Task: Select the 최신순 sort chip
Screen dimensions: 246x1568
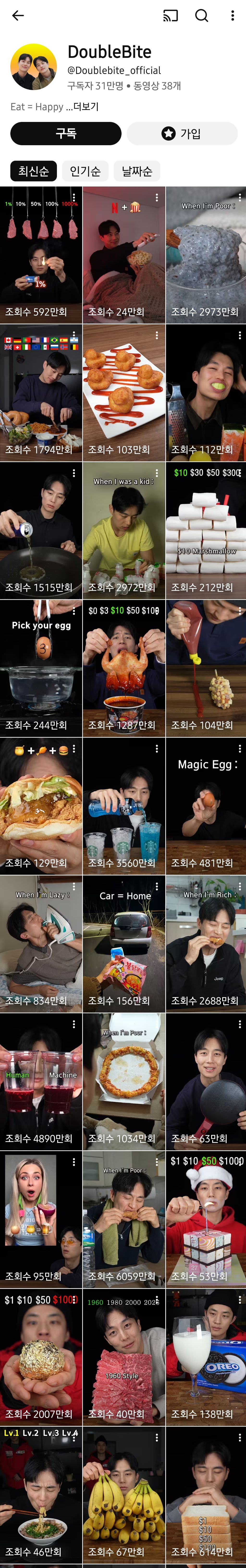Action: 33,171
